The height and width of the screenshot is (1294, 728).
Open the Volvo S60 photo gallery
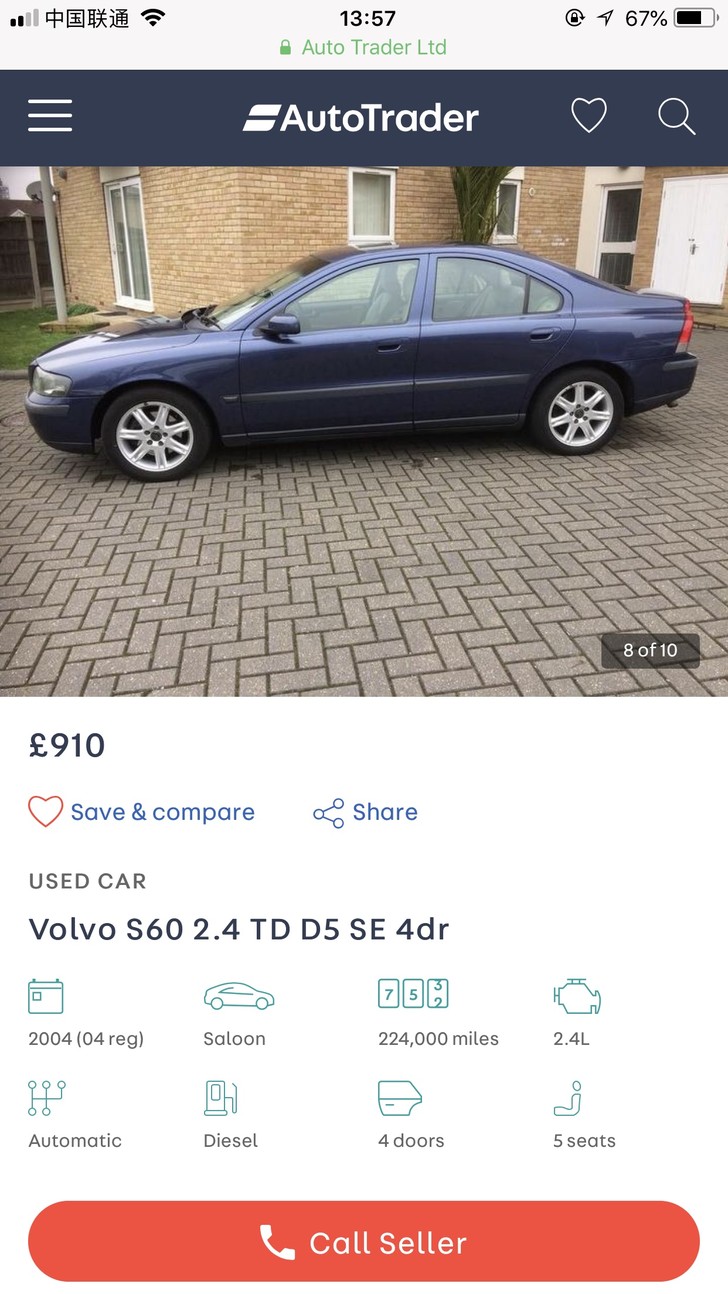click(364, 430)
